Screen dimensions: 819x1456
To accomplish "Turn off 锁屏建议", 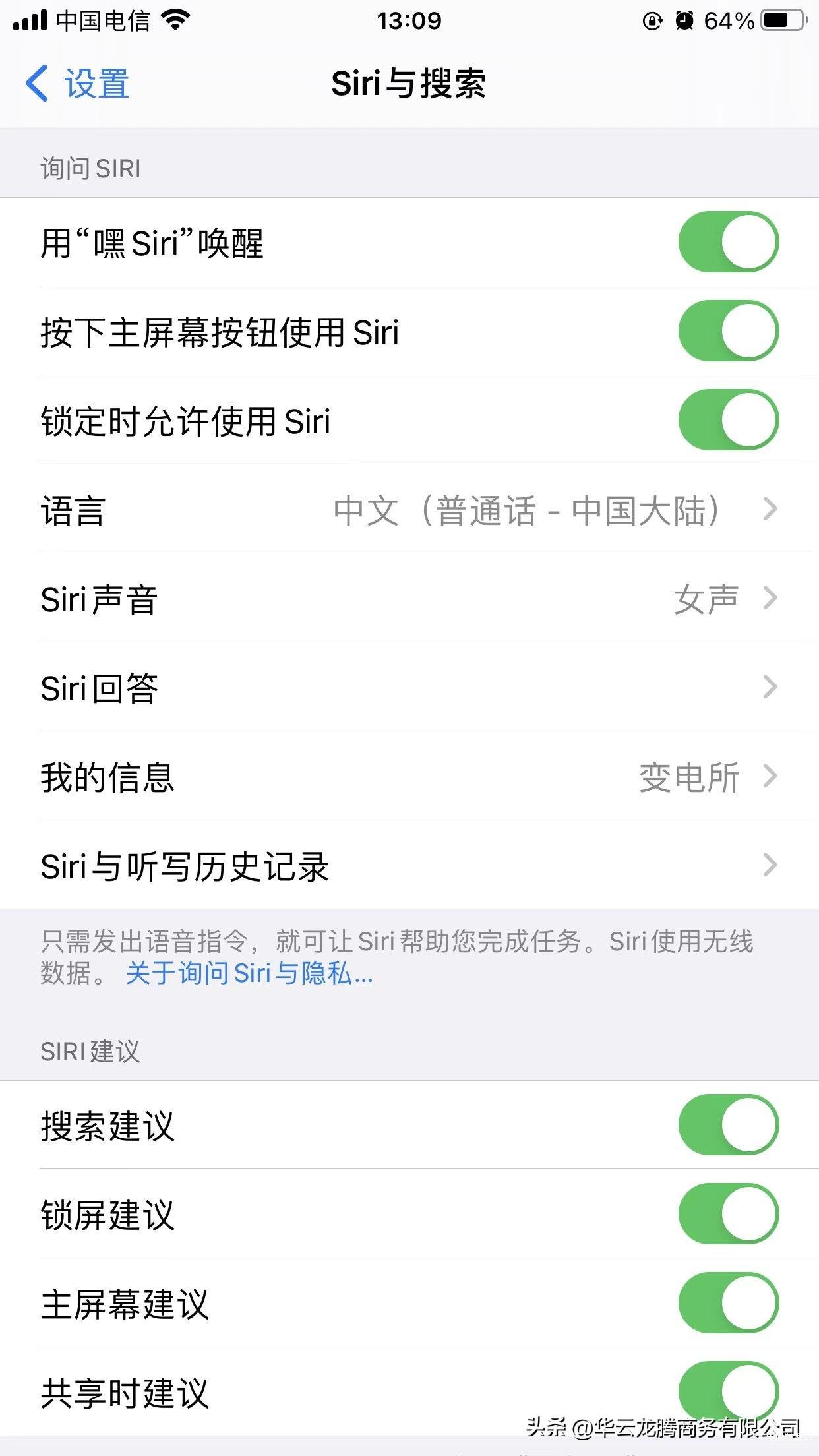I will (728, 1214).
